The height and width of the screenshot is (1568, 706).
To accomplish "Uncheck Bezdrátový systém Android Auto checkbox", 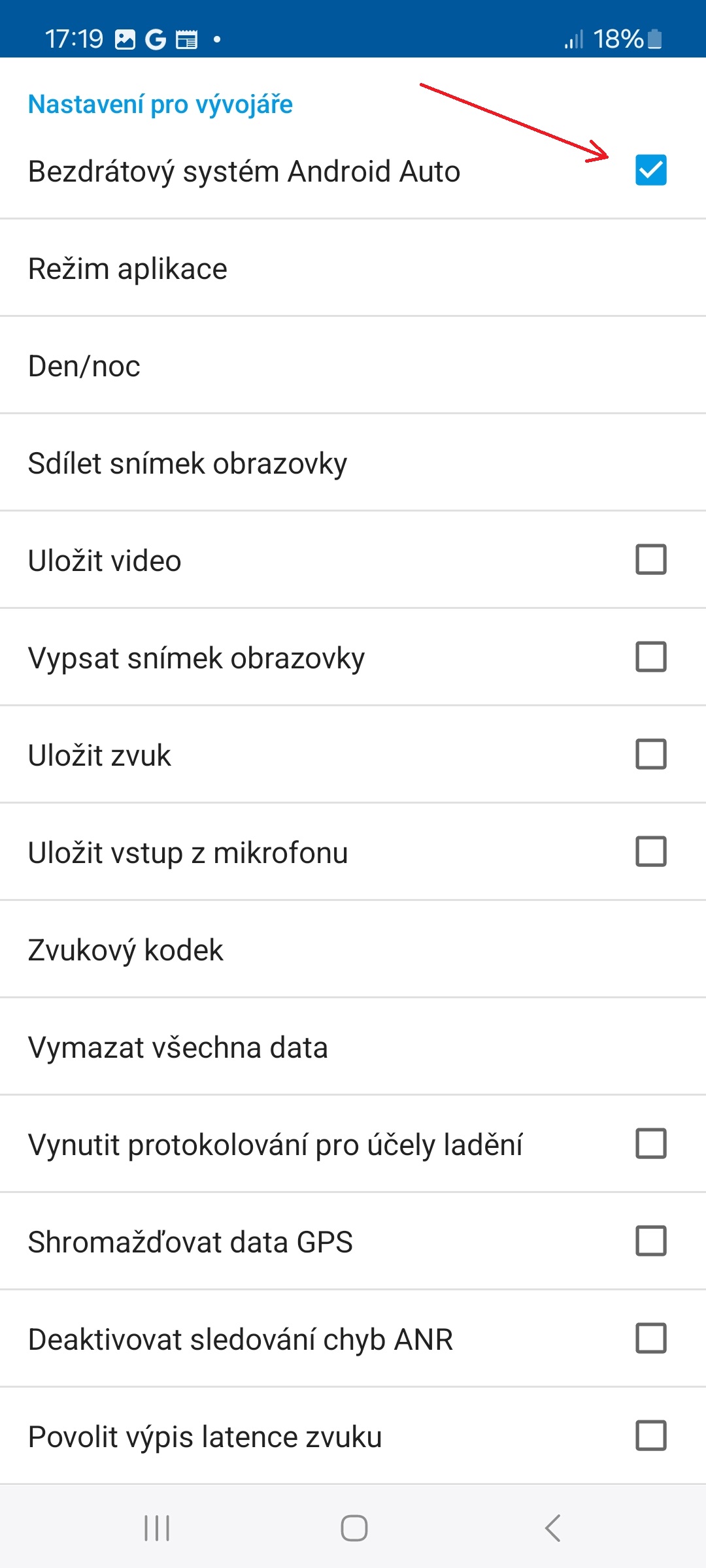I will [x=651, y=170].
